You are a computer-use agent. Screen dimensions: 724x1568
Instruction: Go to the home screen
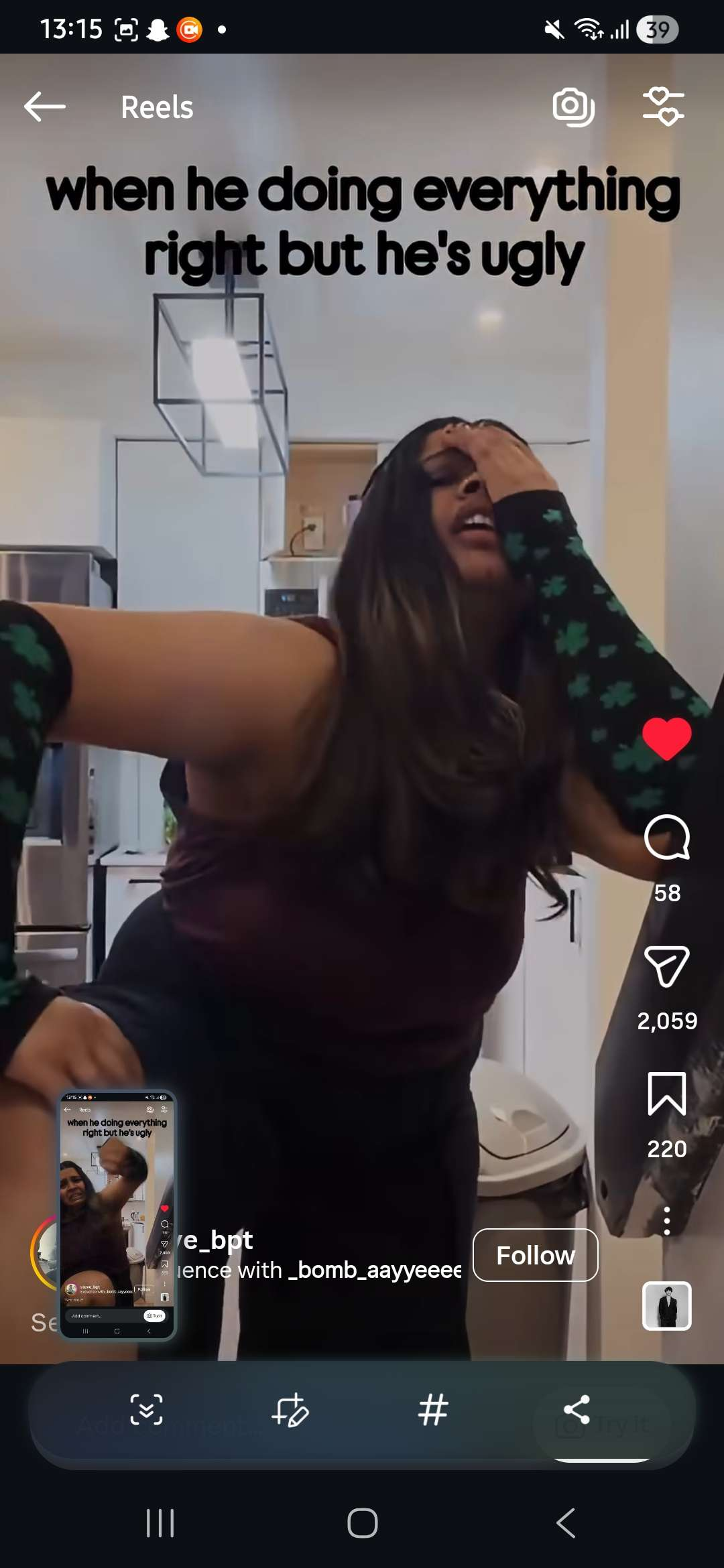[x=362, y=1523]
